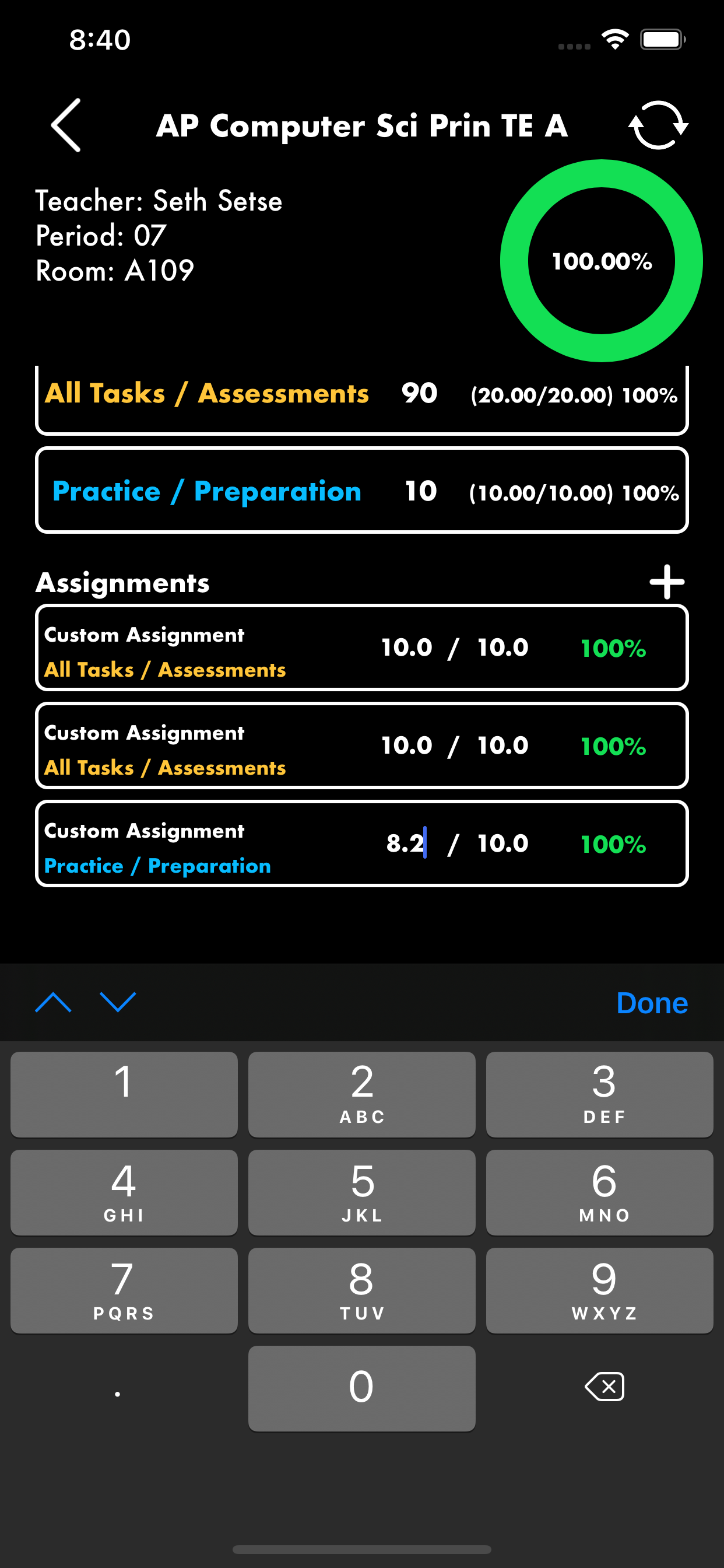The width and height of the screenshot is (724, 1568).
Task: Move to next field using down chevron
Action: tap(117, 1003)
